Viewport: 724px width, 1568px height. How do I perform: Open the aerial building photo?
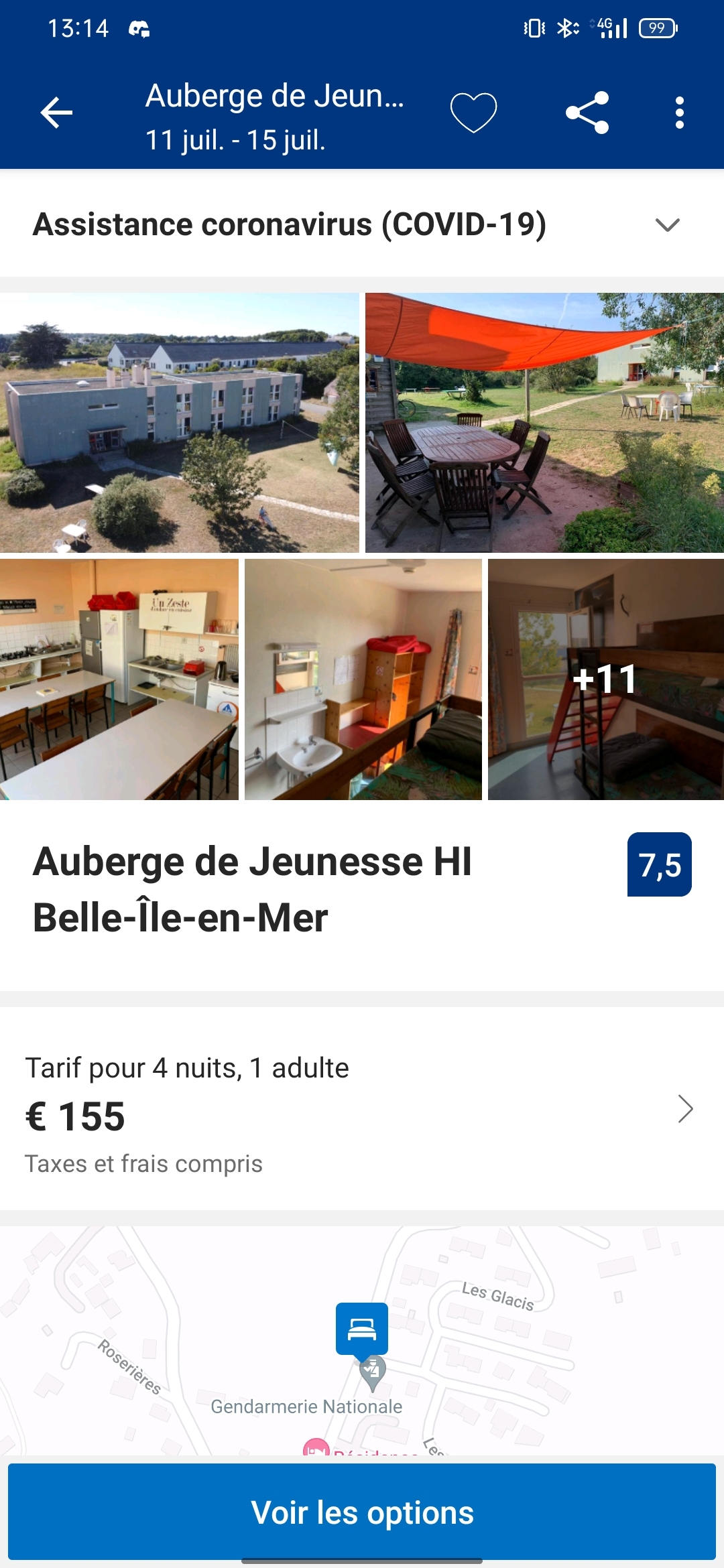click(x=179, y=422)
